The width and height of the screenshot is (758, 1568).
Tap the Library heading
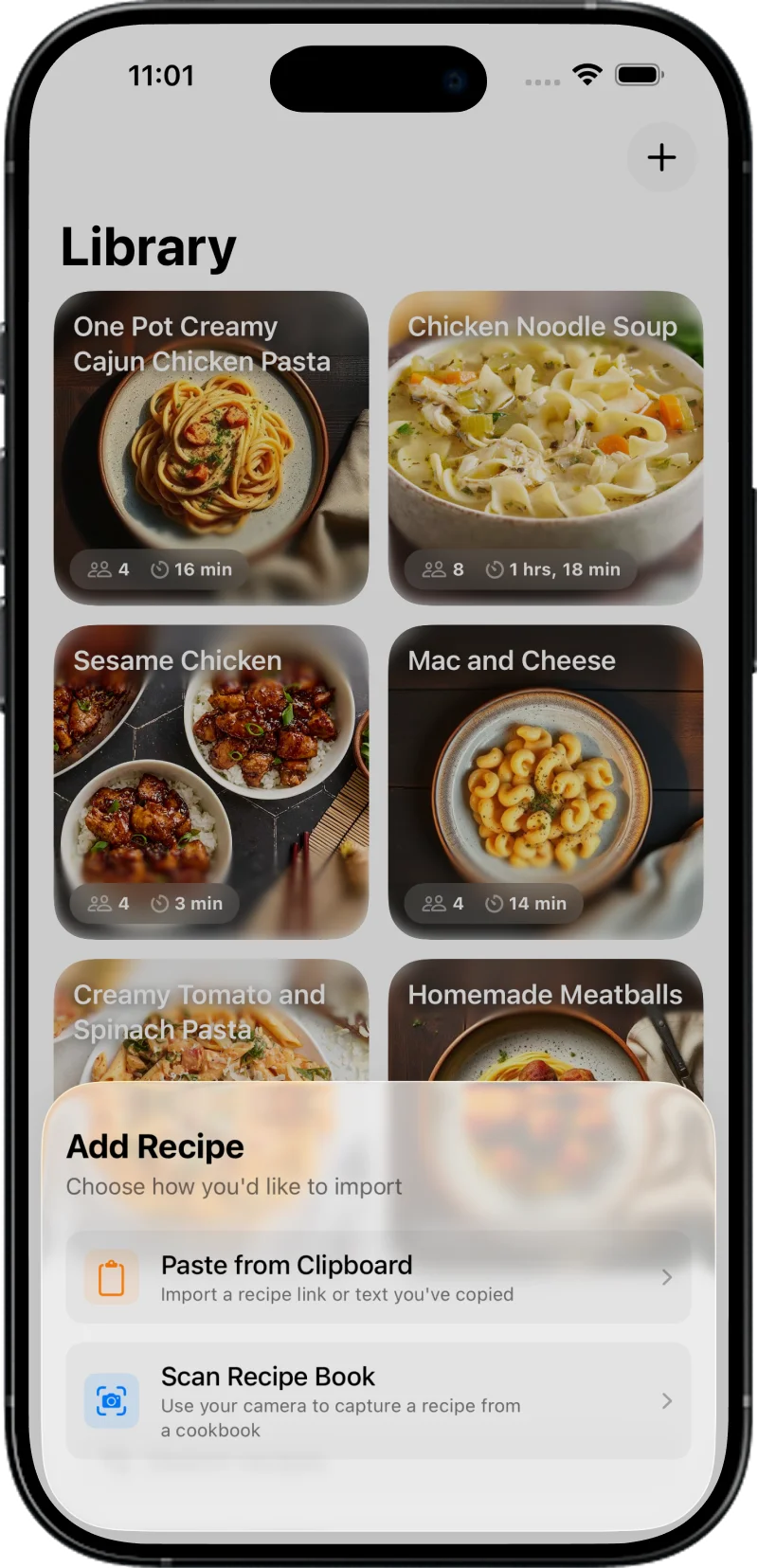(x=148, y=246)
